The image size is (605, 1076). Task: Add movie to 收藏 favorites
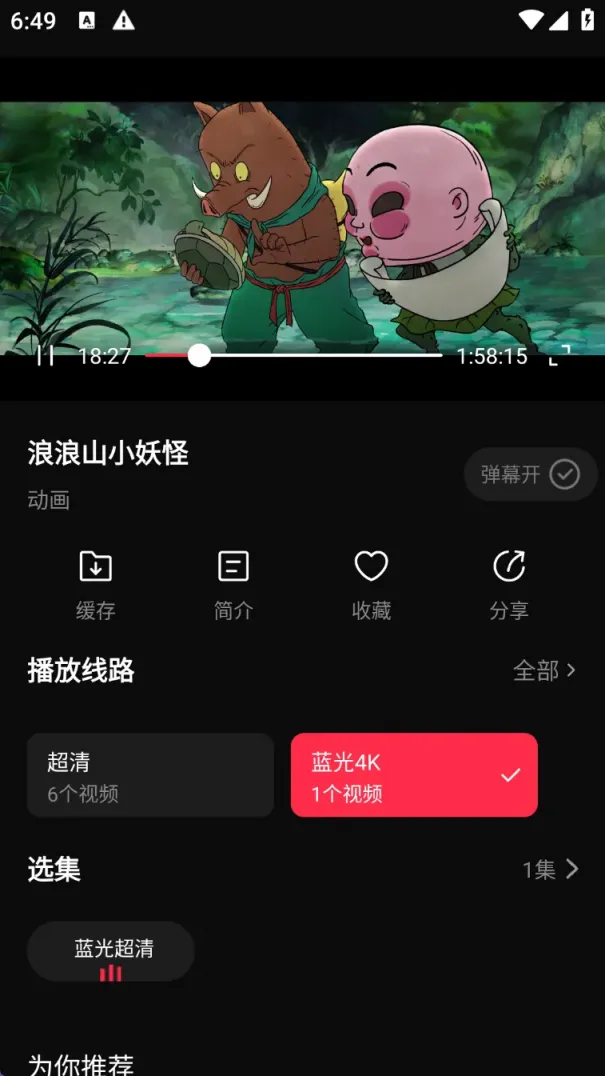click(x=371, y=584)
